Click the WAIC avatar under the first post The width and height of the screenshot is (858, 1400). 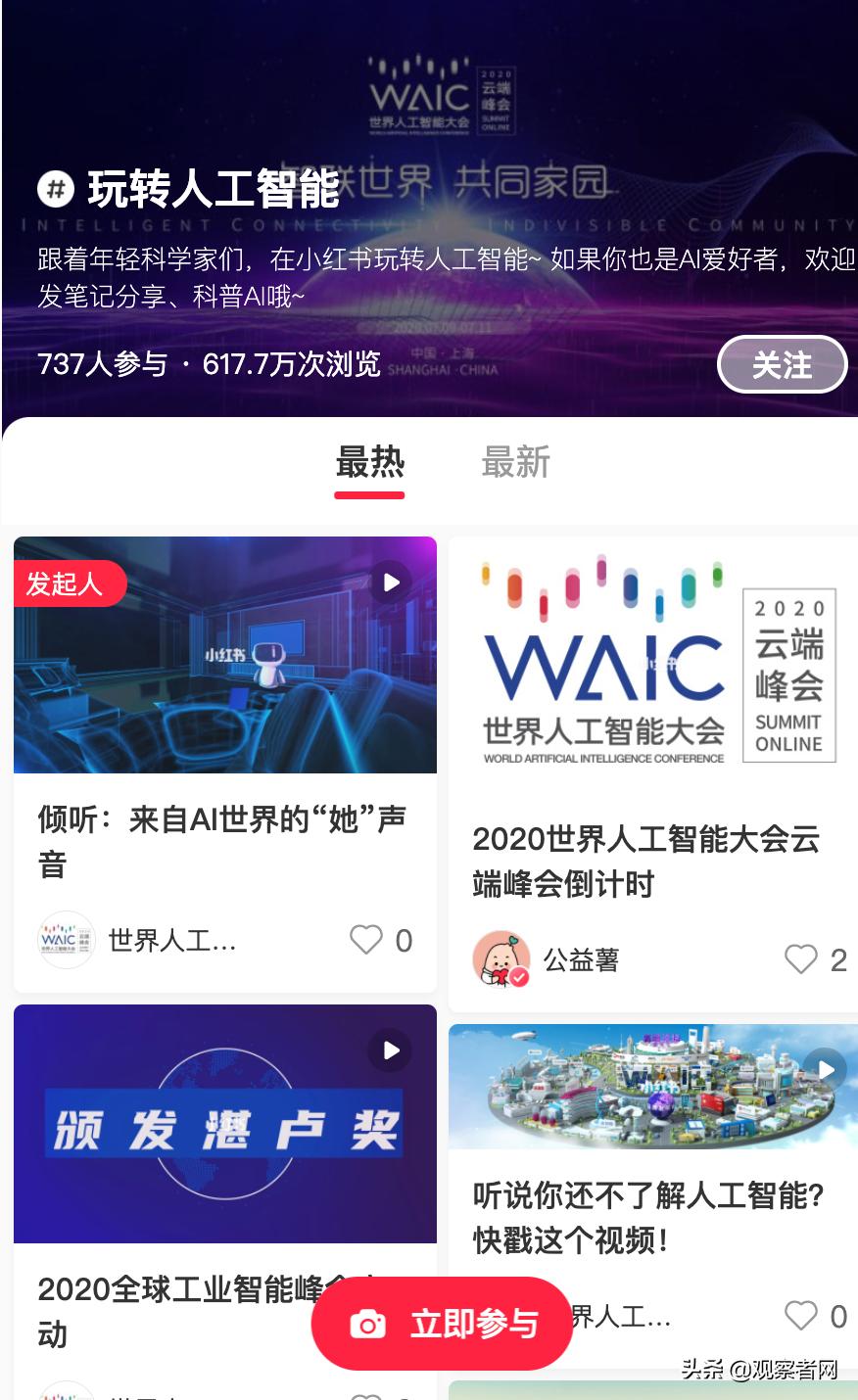click(65, 940)
